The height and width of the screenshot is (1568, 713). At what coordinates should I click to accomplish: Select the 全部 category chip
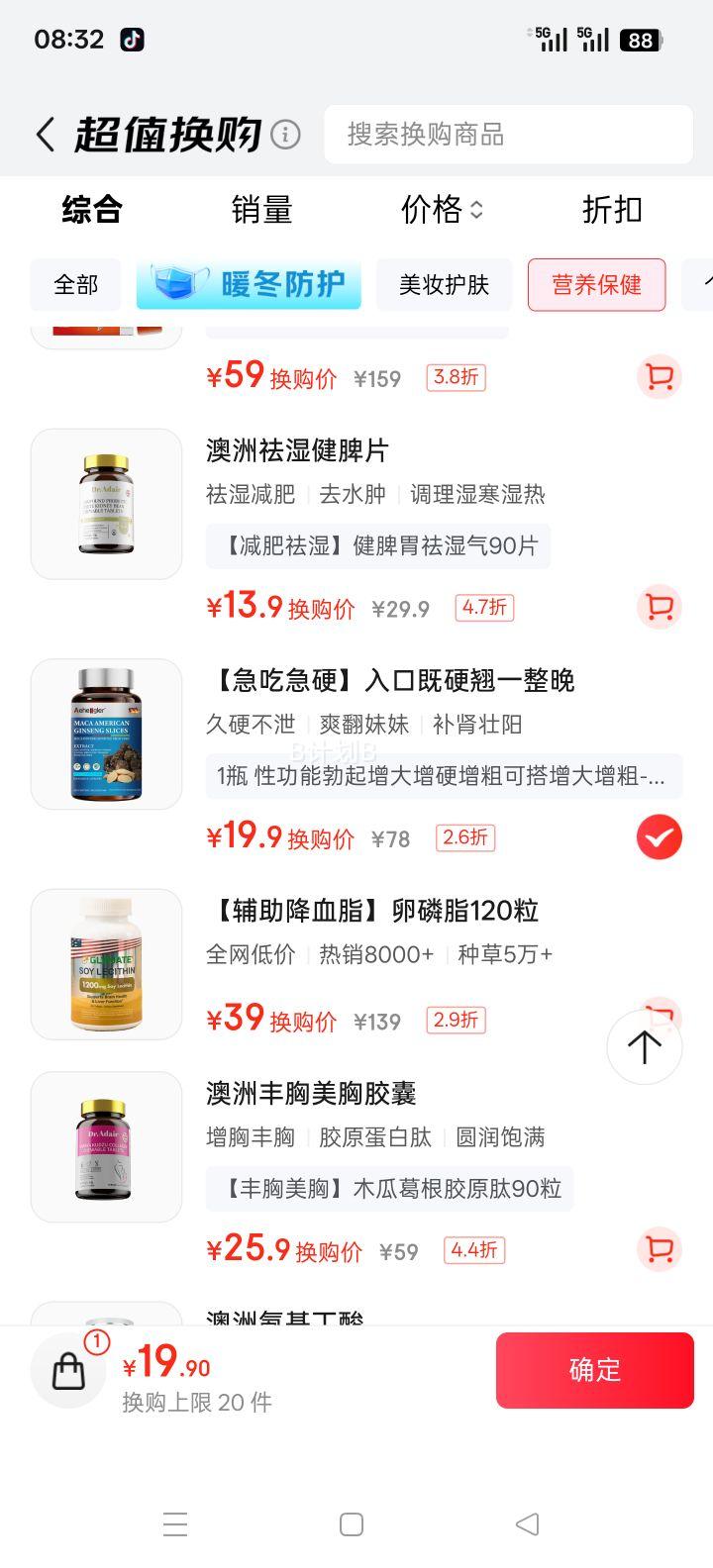coord(76,285)
